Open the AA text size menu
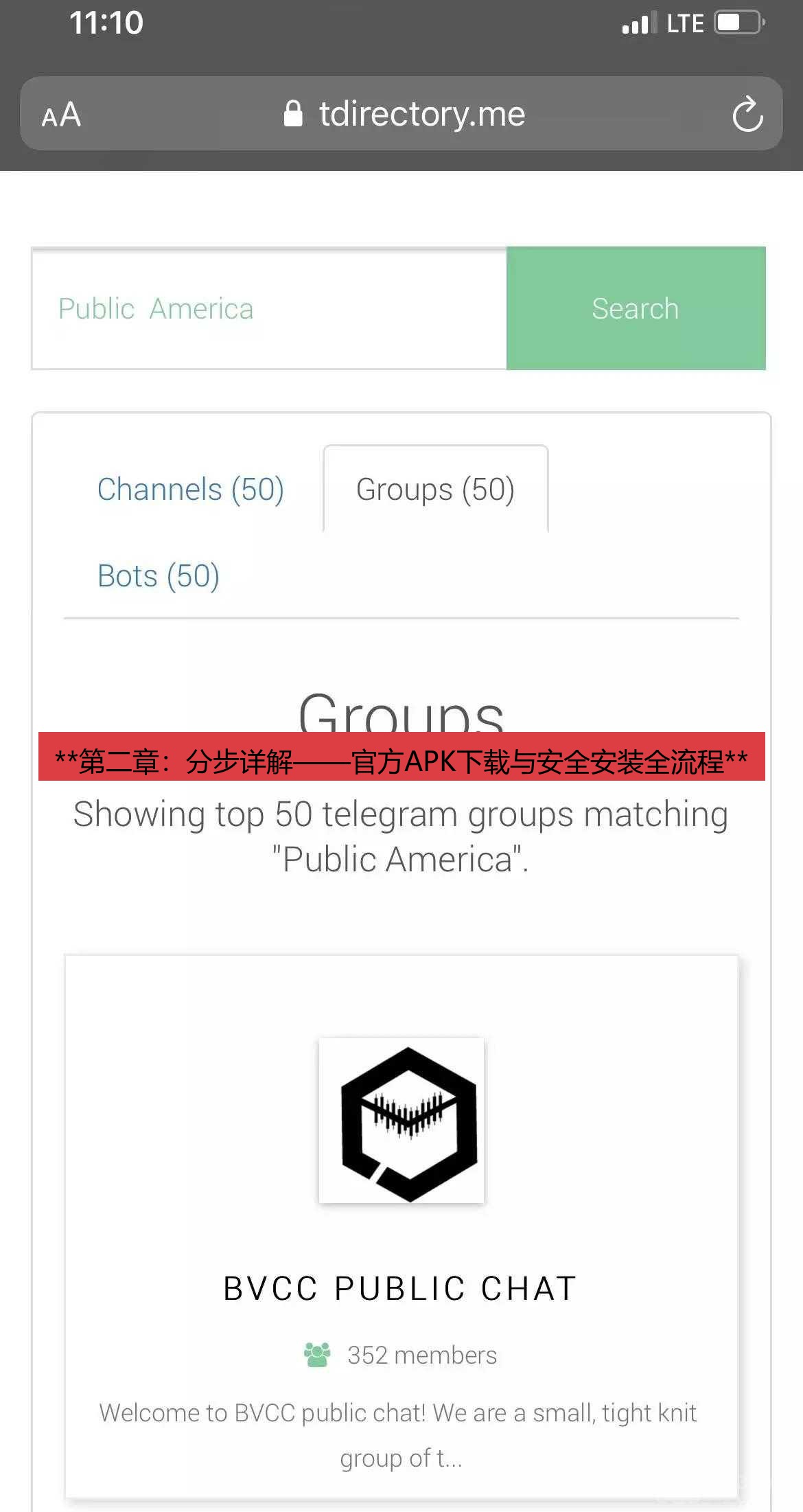The height and width of the screenshot is (1512, 803). click(62, 115)
